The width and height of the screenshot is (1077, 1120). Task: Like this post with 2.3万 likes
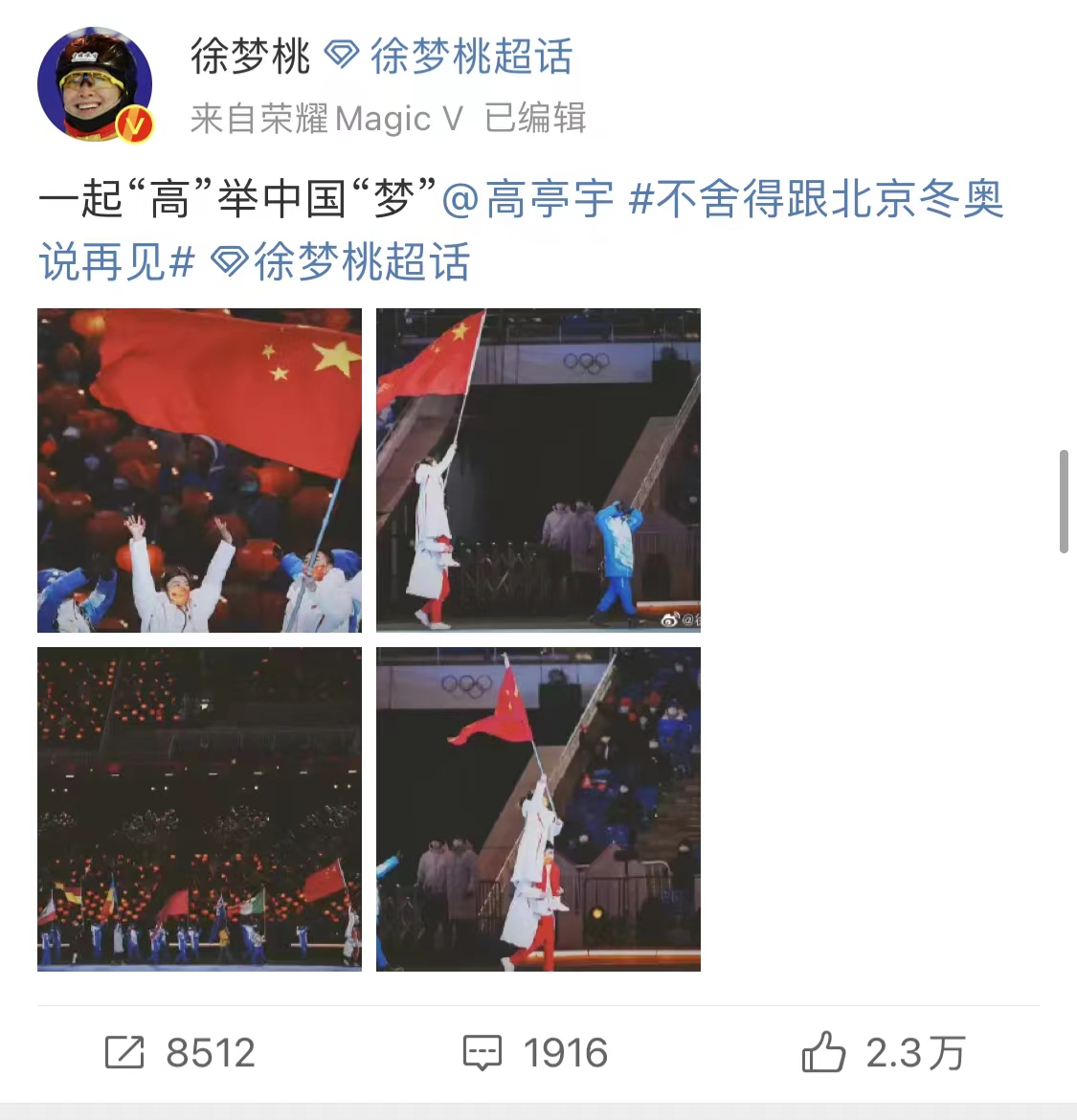[883, 1053]
